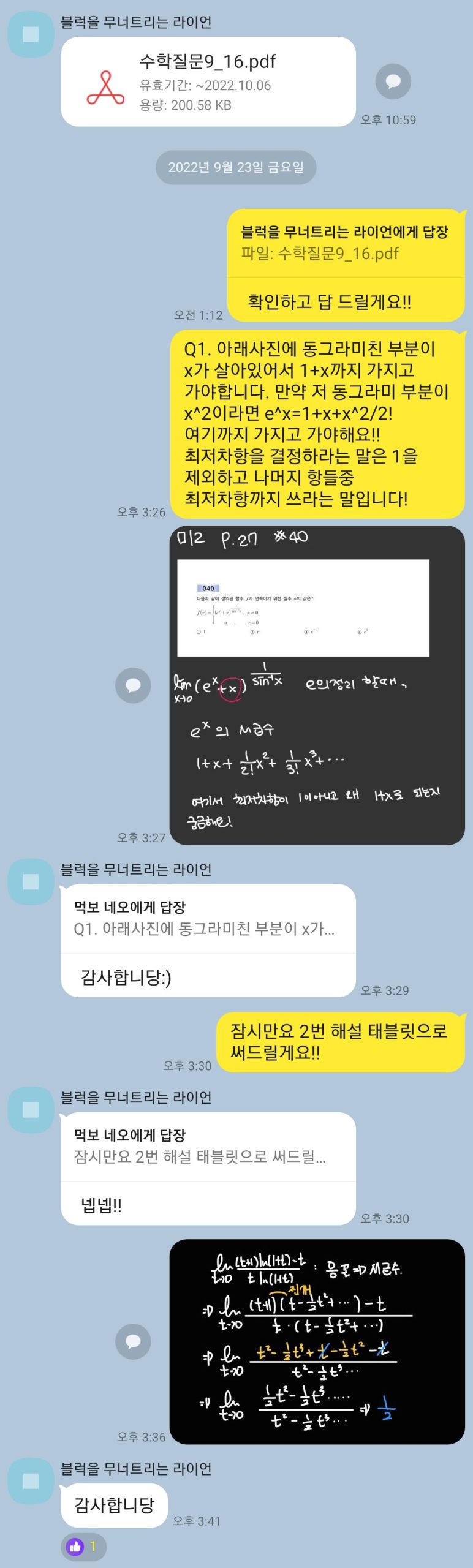Open the 수학질문9_16.pdf file attachment

point(208,82)
